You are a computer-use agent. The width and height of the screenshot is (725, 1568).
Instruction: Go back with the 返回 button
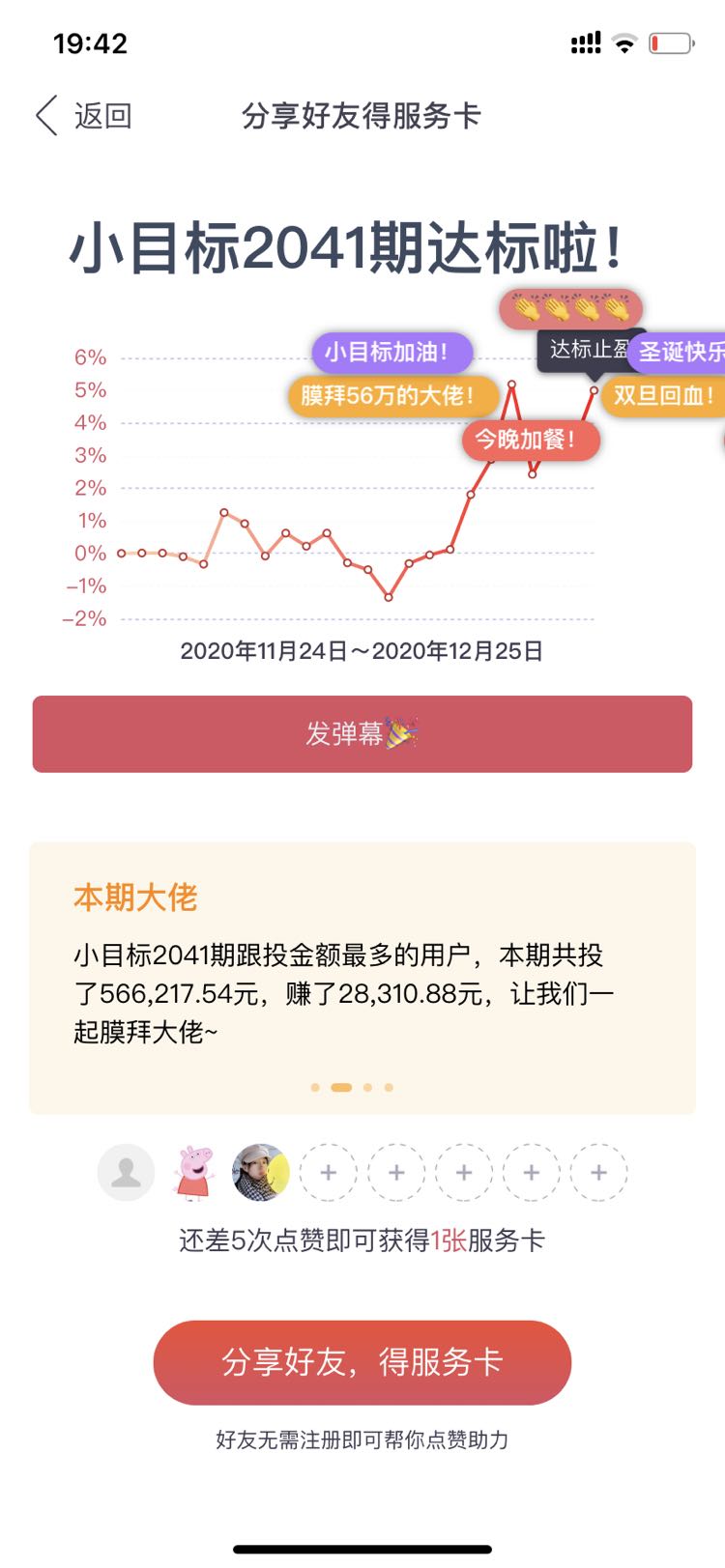pos(84,116)
